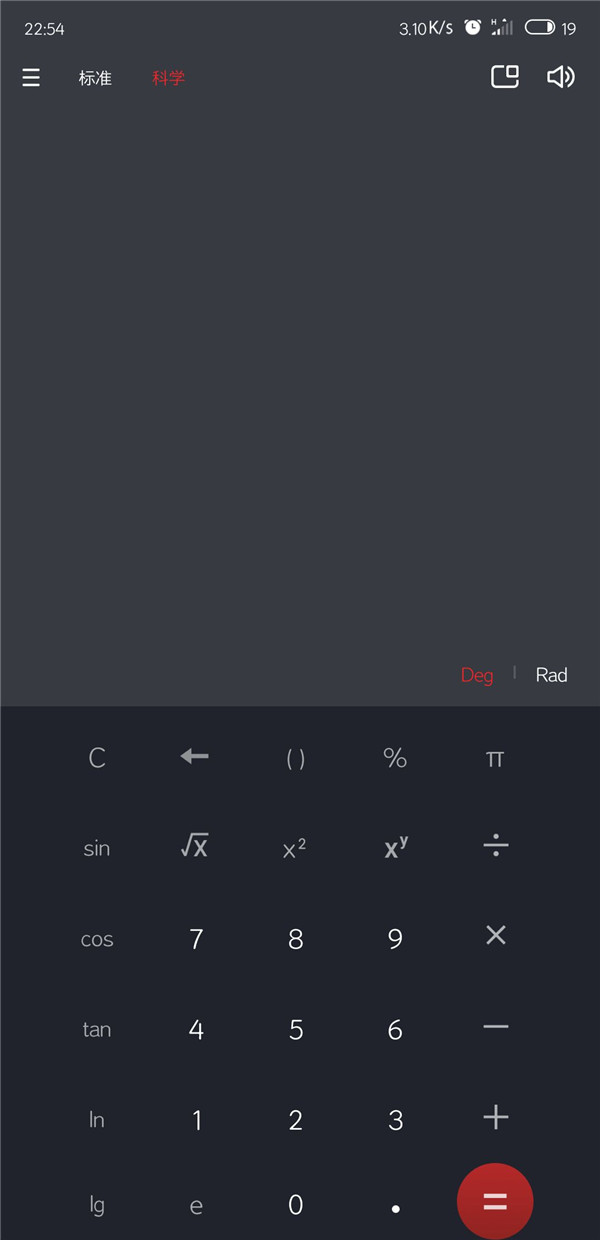Apply the natural log ln key

pyautogui.click(x=97, y=1120)
